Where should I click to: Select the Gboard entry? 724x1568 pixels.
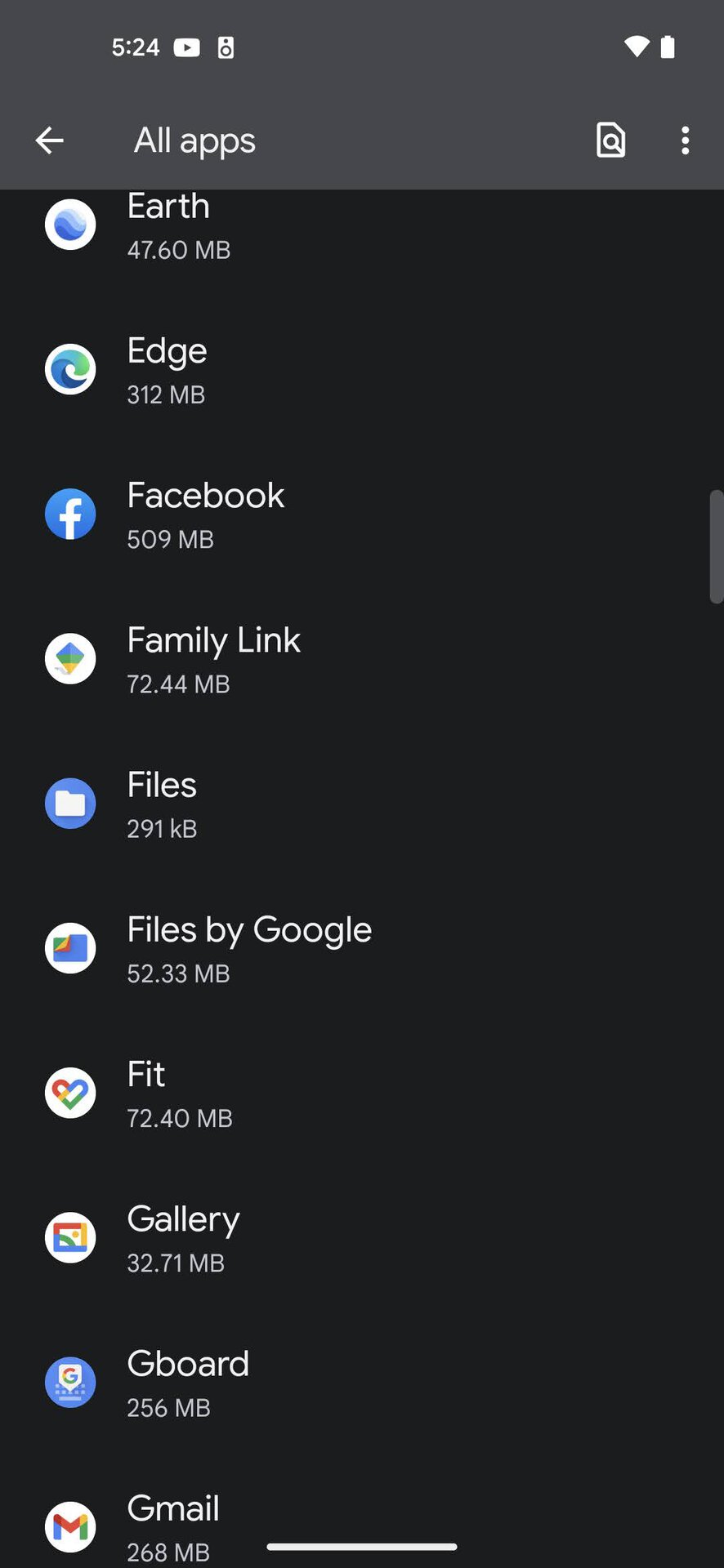(x=362, y=1382)
